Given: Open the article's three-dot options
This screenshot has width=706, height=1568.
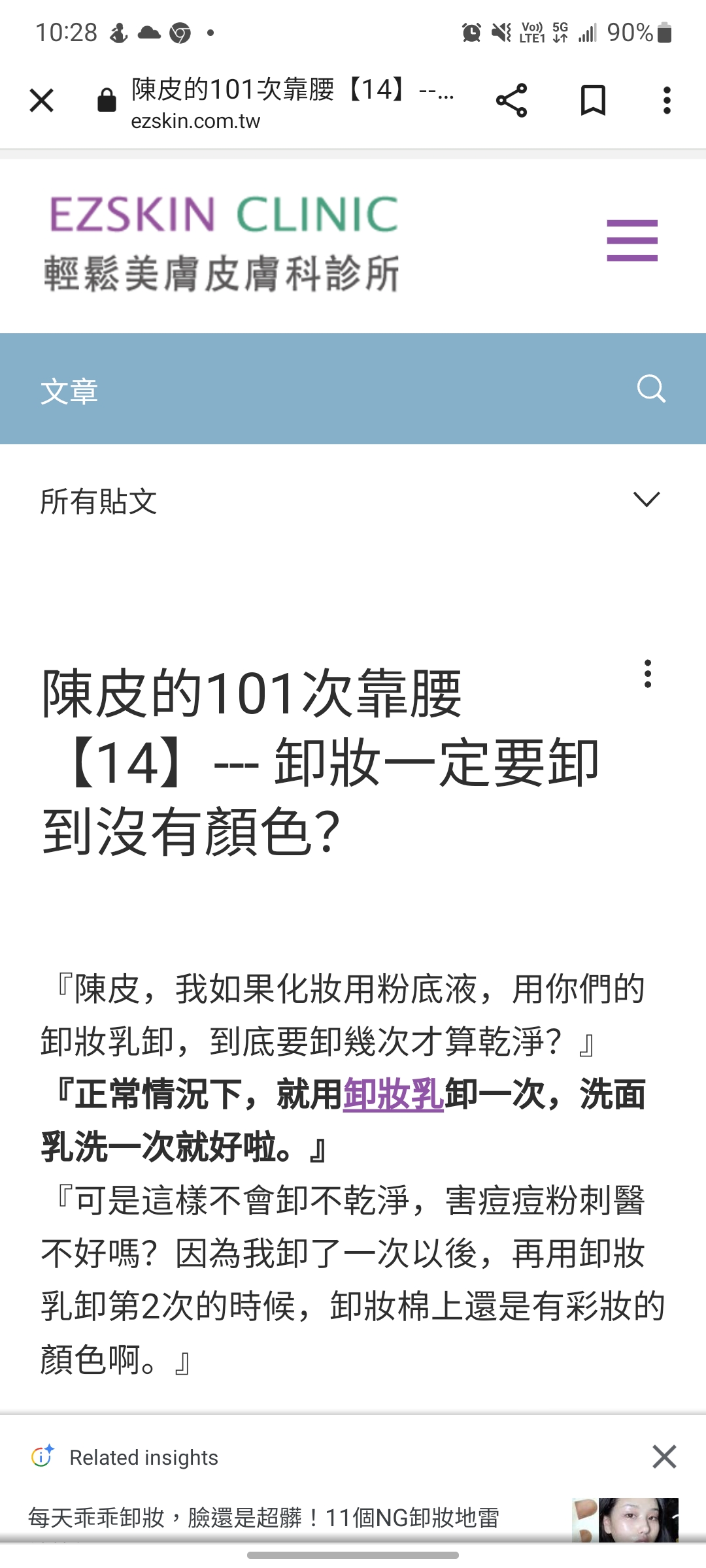Looking at the screenshot, I should (x=647, y=674).
